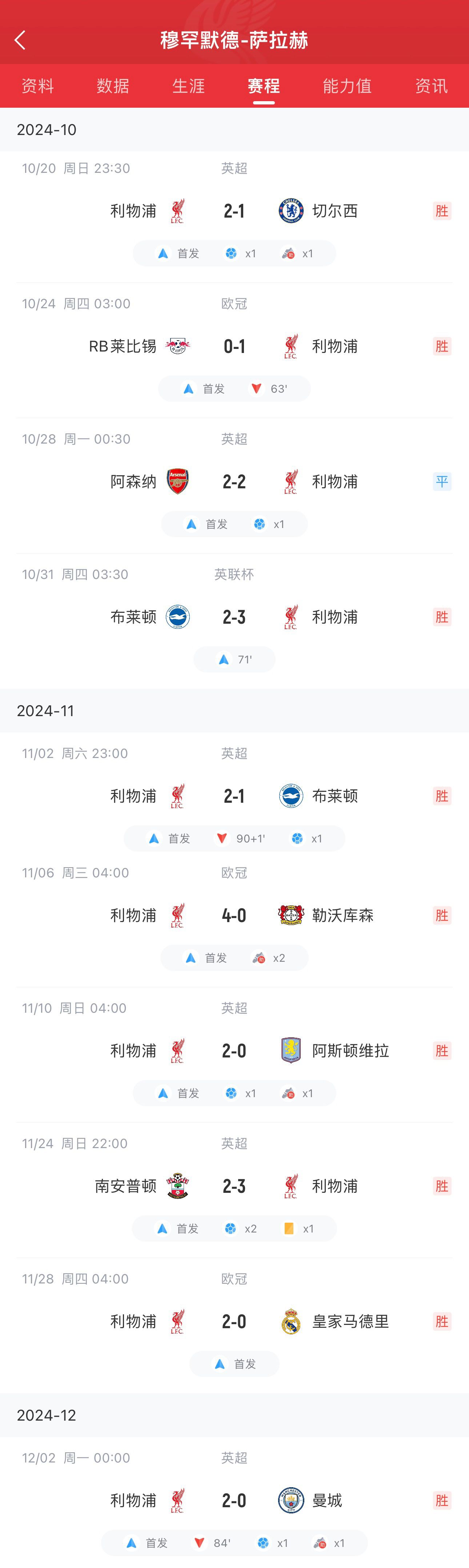View the 利物浦 vs 曼城 match

click(234, 1500)
